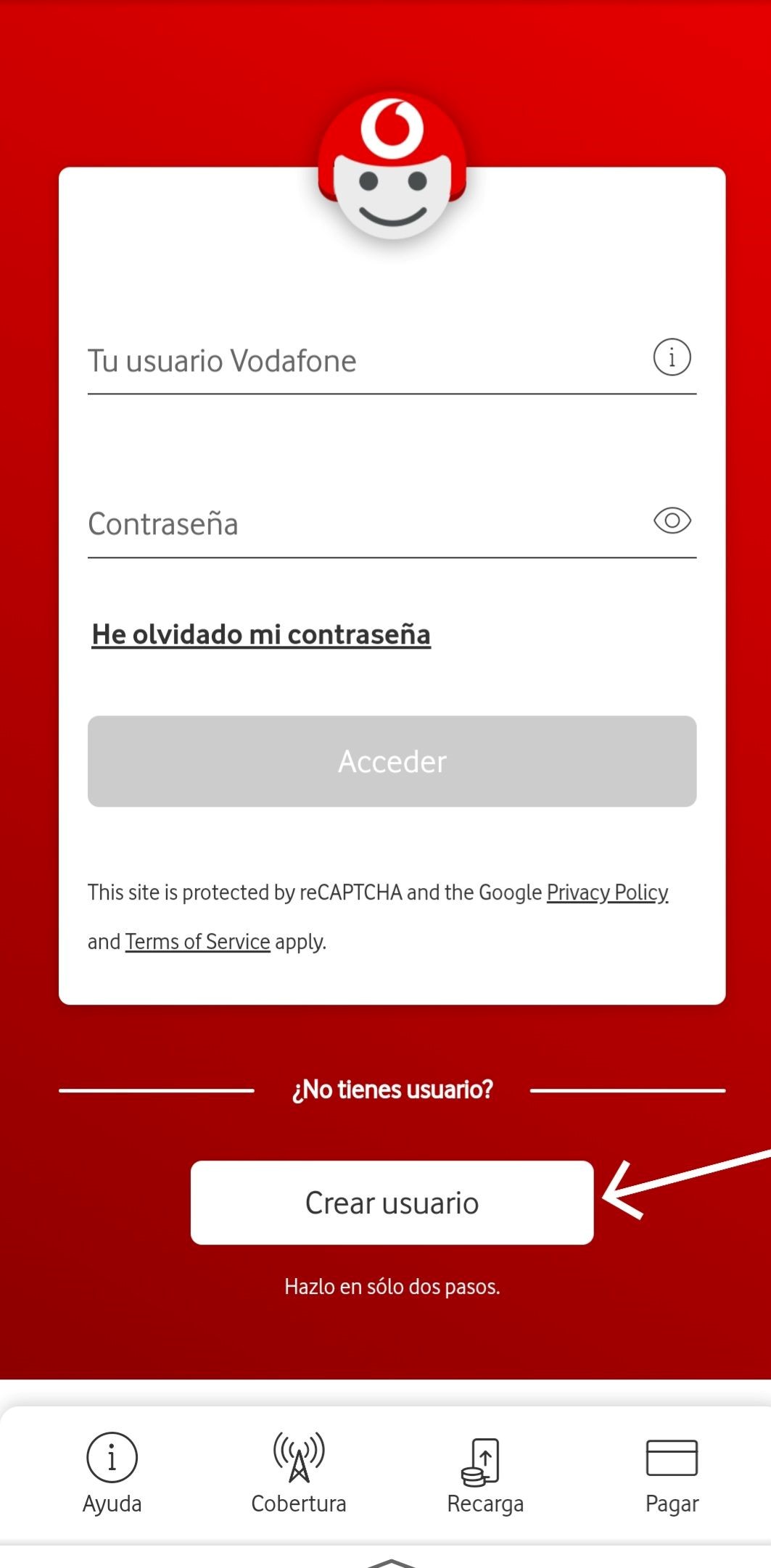Open the info icon beside username field
The image size is (771, 1568).
[x=672, y=357]
